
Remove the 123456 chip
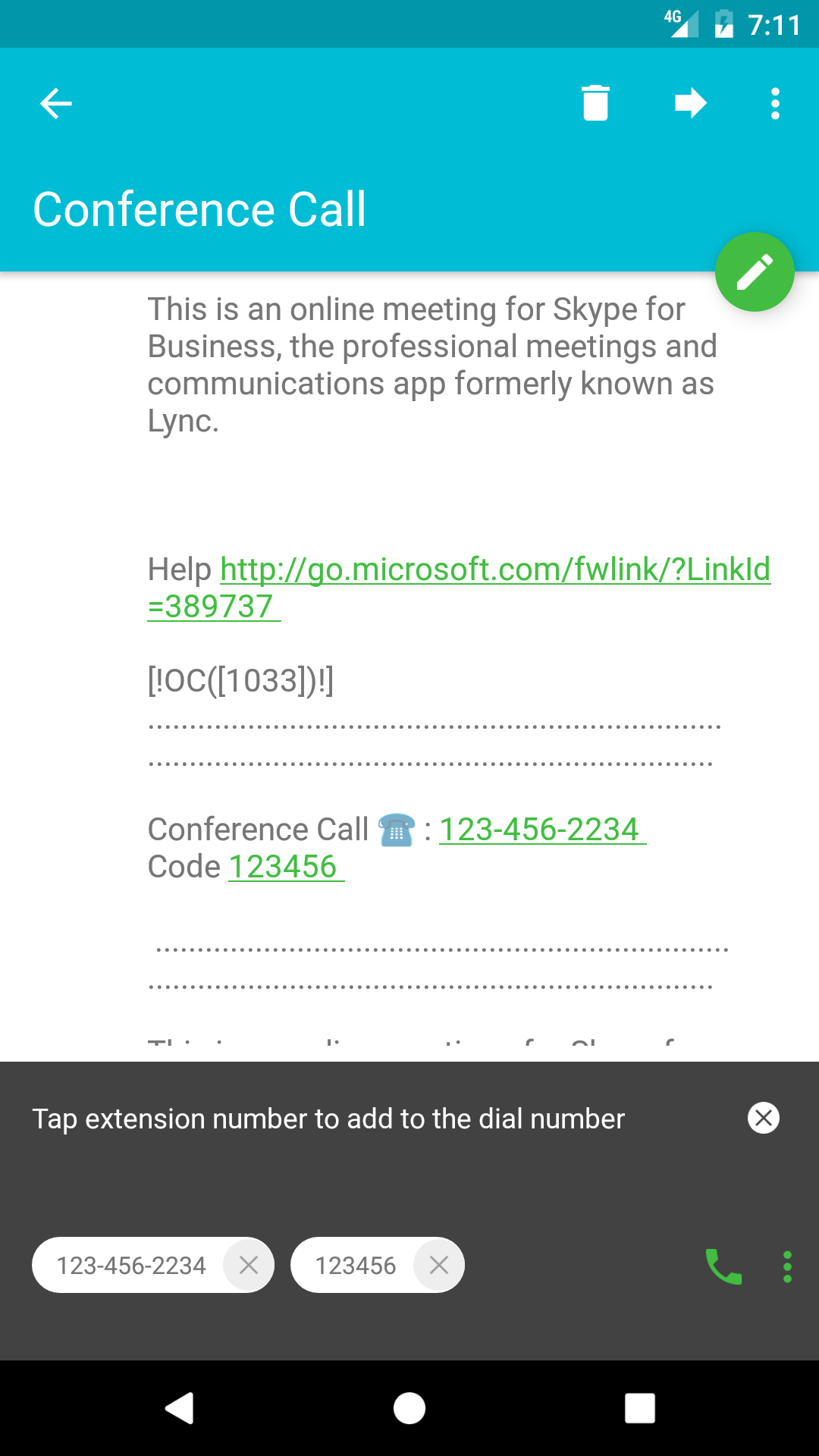pyautogui.click(x=438, y=1265)
